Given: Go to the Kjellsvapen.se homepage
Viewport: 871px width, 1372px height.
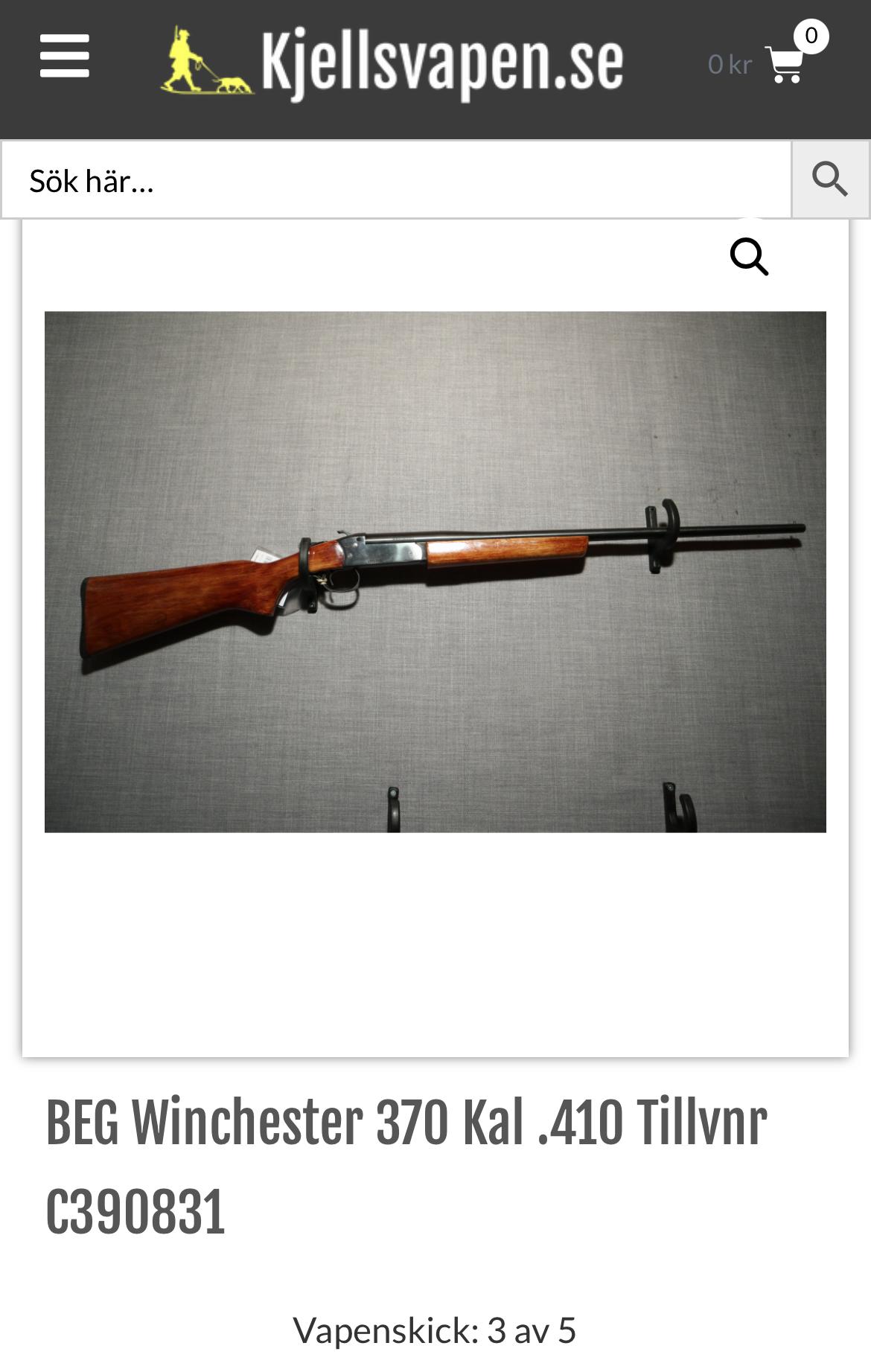Looking at the screenshot, I should 392,64.
